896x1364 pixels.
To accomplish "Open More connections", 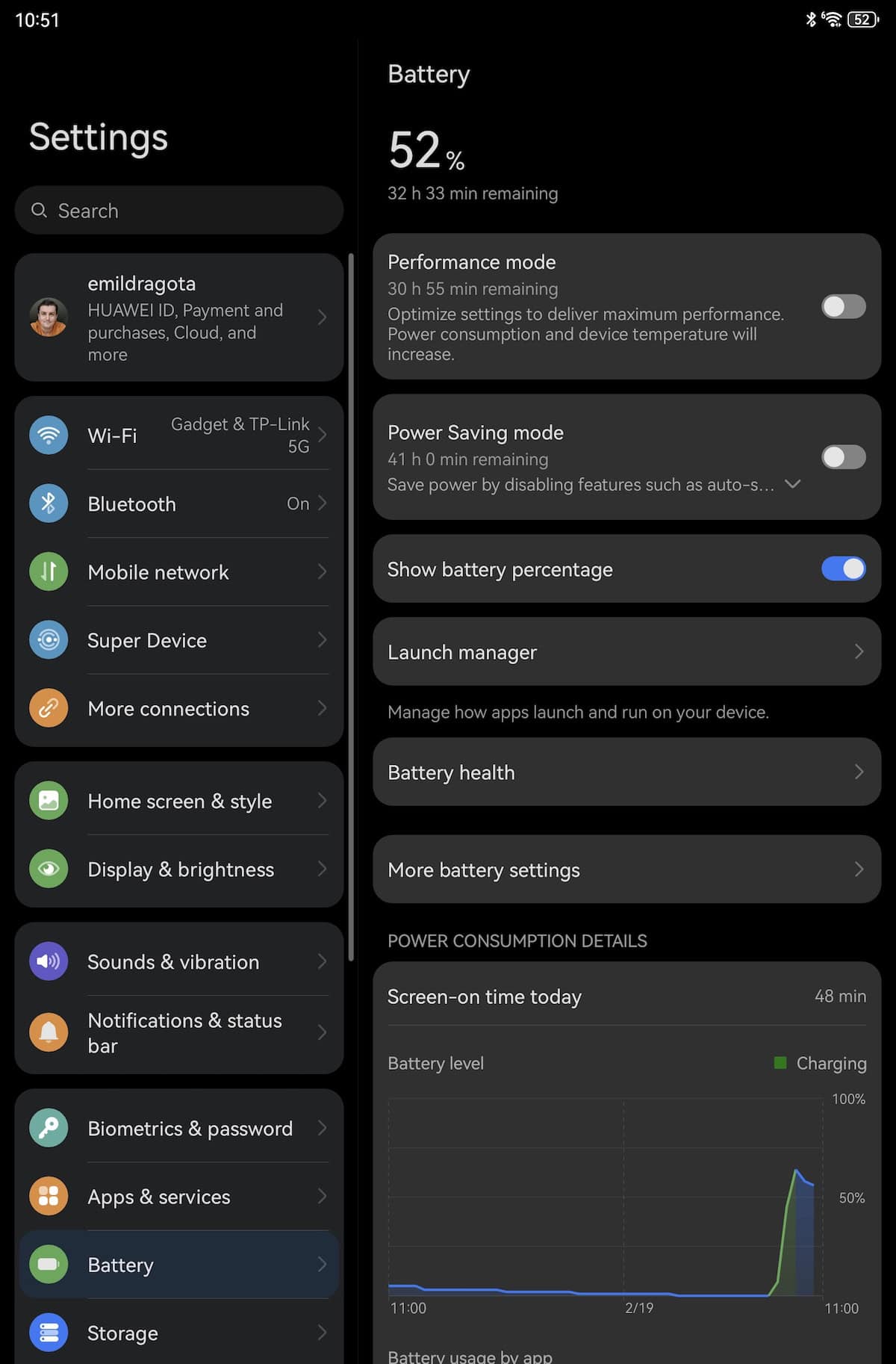I will pyautogui.click(x=179, y=708).
